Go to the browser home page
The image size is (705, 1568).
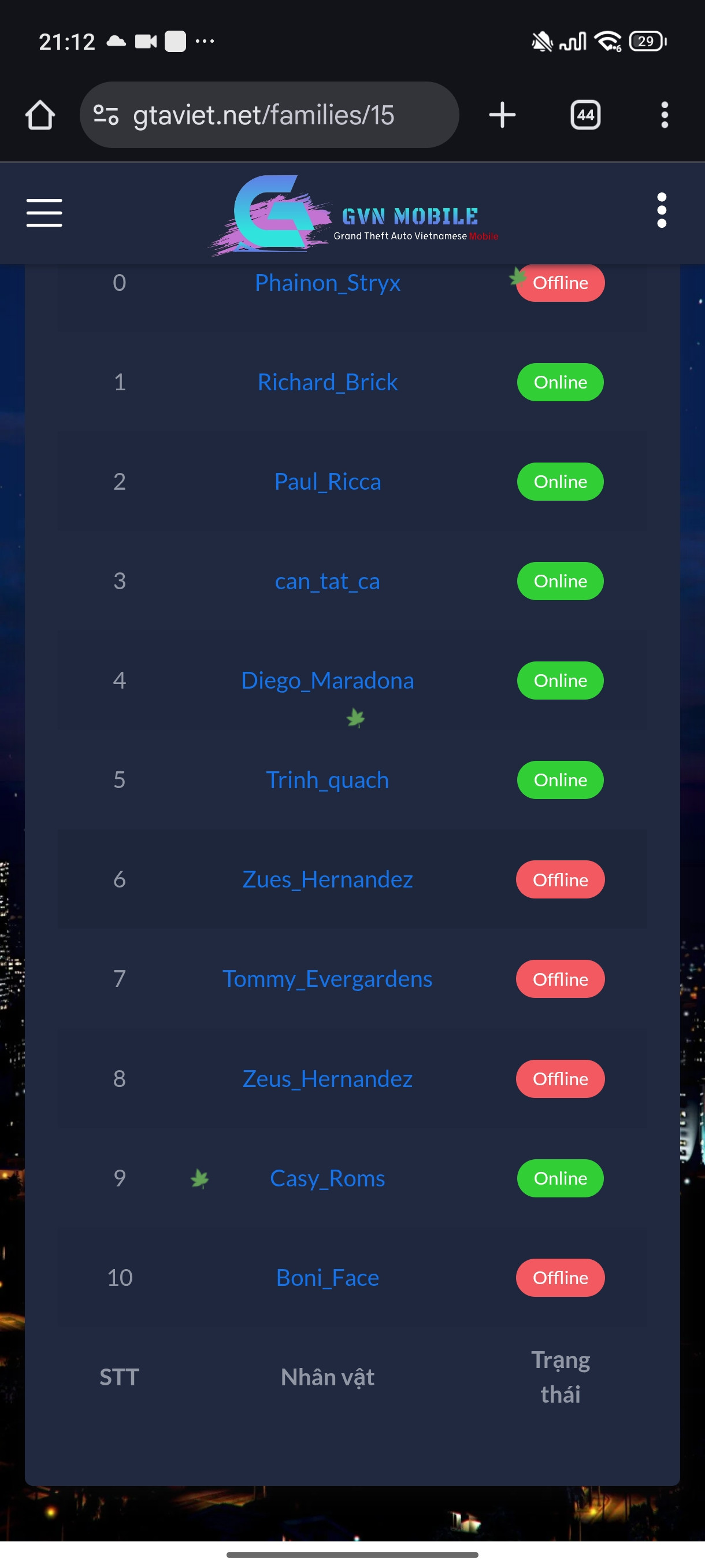[40, 115]
